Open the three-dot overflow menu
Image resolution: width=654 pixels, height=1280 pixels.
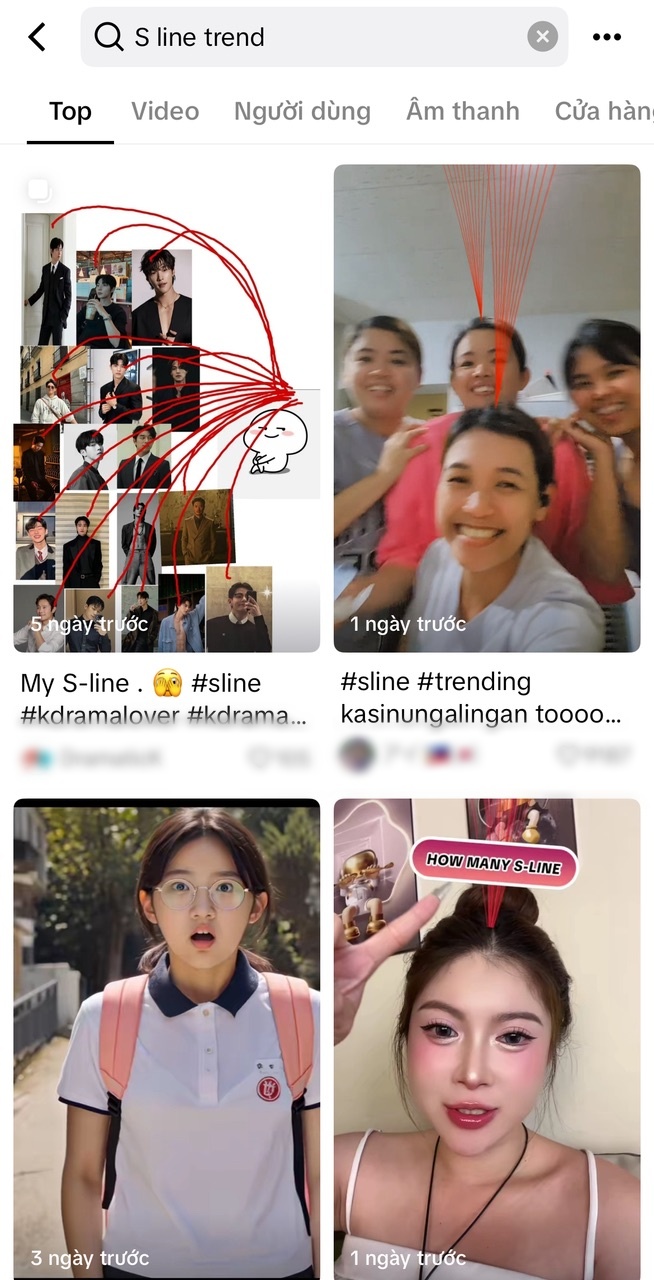pyautogui.click(x=606, y=38)
